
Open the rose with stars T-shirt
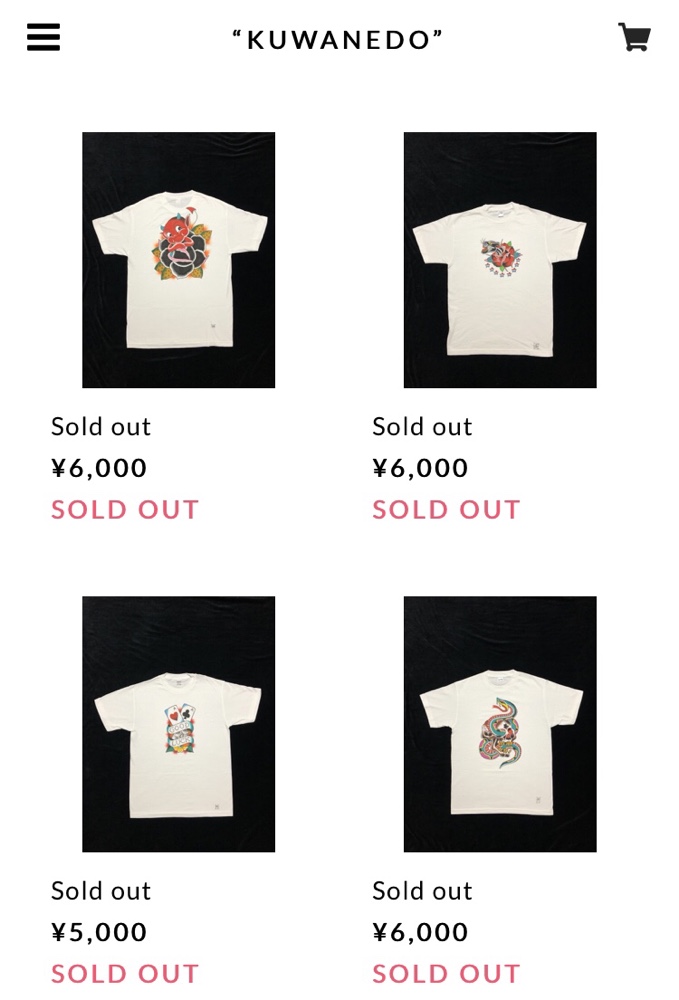pyautogui.click(x=500, y=260)
